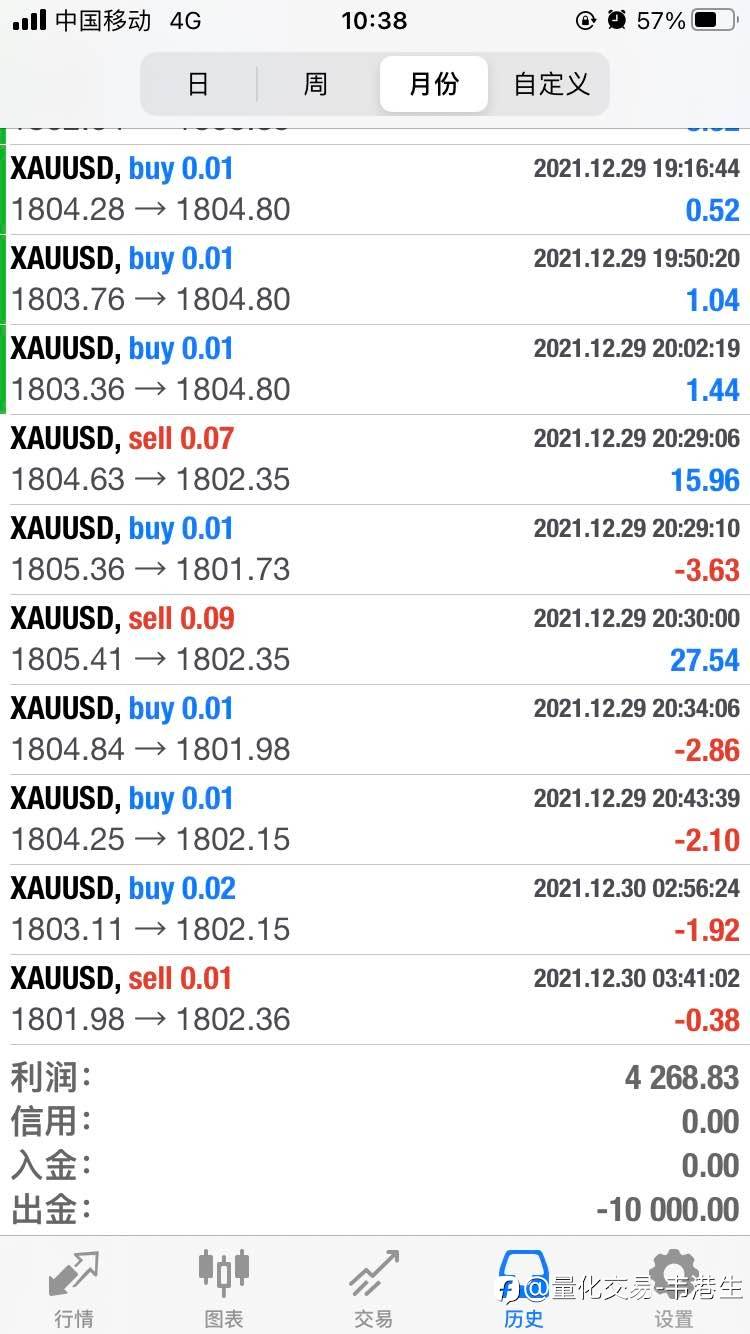Go to the 行情 quotes tab
Image resolution: width=750 pixels, height=1334 pixels.
(75, 1288)
